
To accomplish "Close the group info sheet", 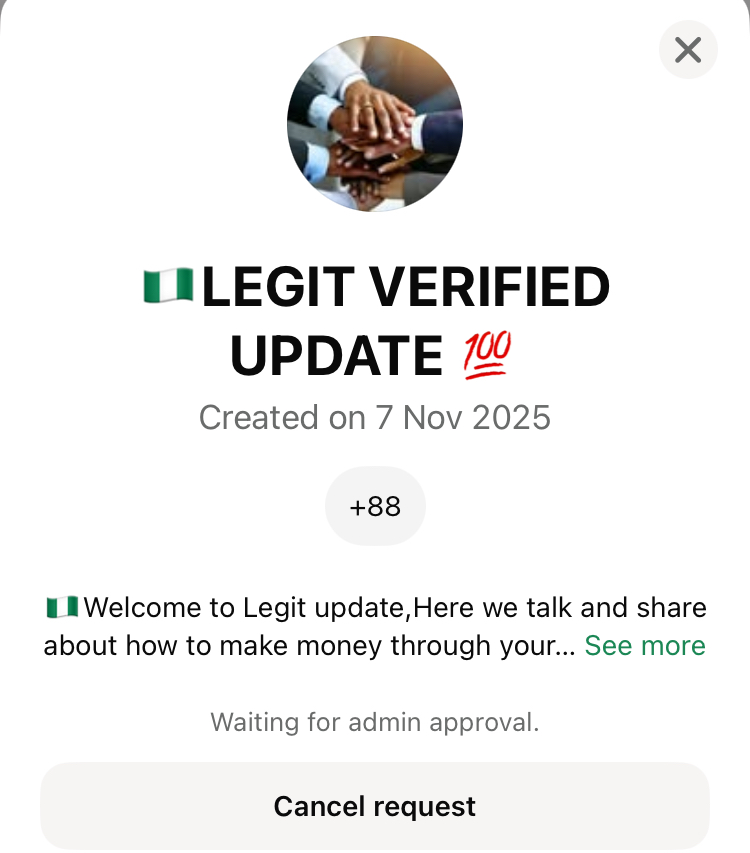I will 688,50.
